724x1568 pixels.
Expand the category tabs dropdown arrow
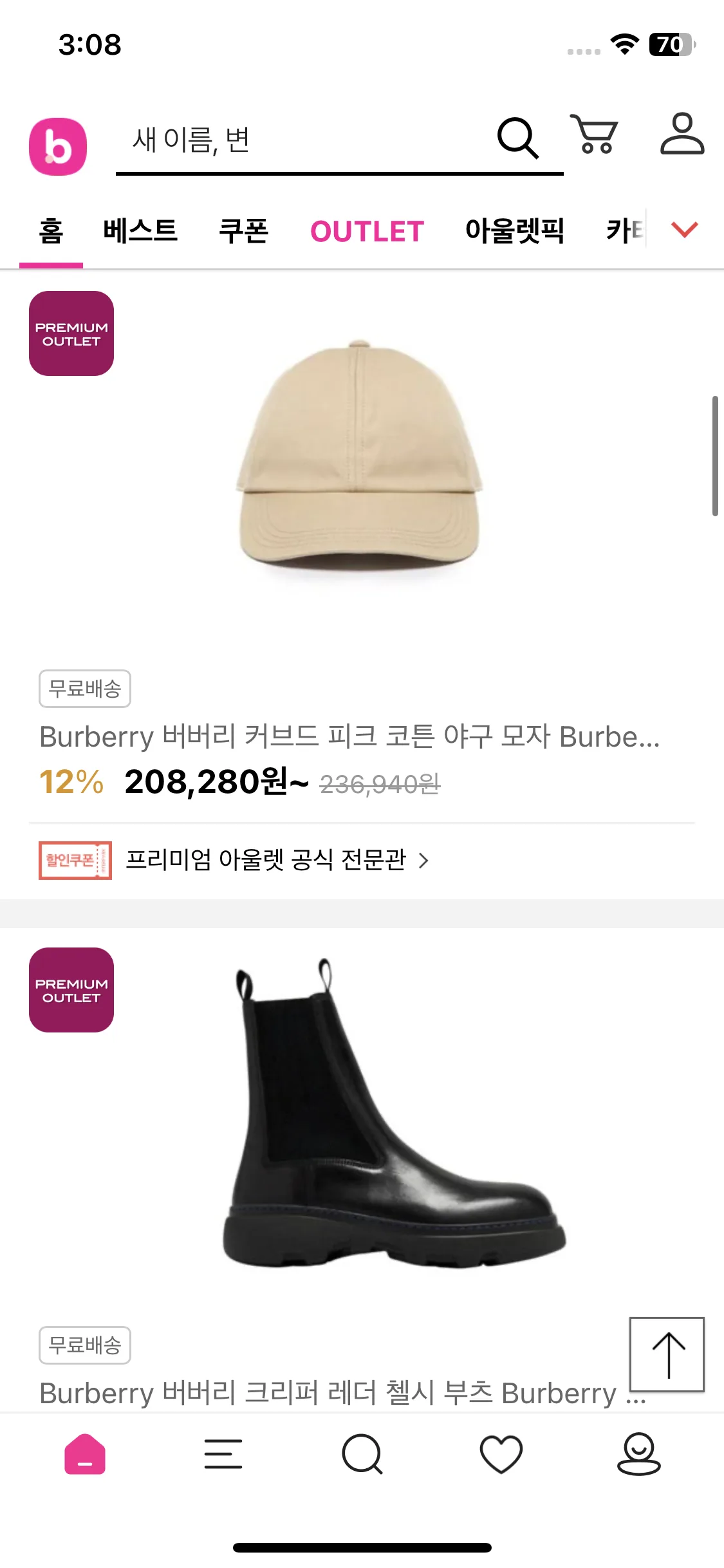[x=684, y=229]
